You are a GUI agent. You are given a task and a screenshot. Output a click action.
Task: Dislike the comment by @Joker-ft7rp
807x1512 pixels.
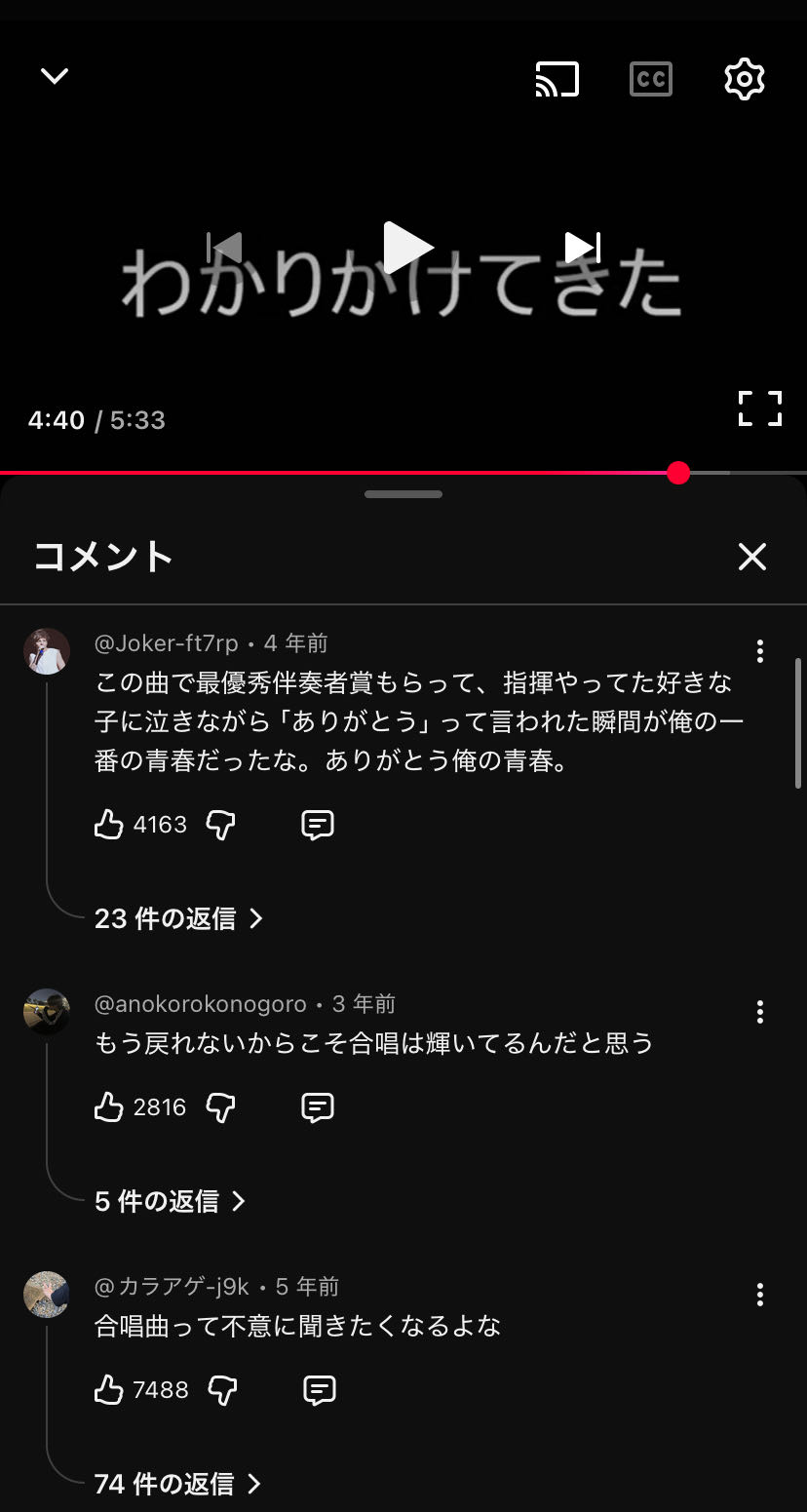(x=221, y=825)
